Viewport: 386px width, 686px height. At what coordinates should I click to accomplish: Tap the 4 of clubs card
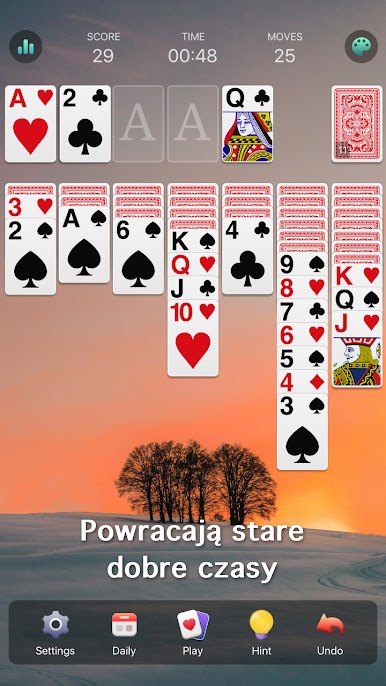click(247, 256)
